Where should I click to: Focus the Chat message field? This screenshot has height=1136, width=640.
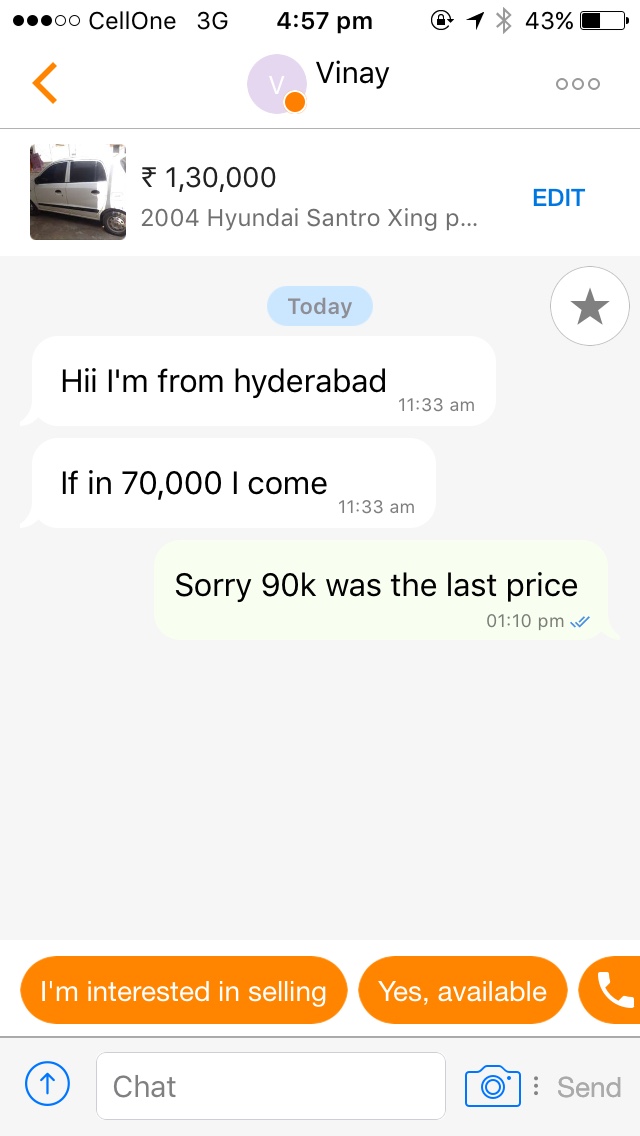coord(270,1086)
